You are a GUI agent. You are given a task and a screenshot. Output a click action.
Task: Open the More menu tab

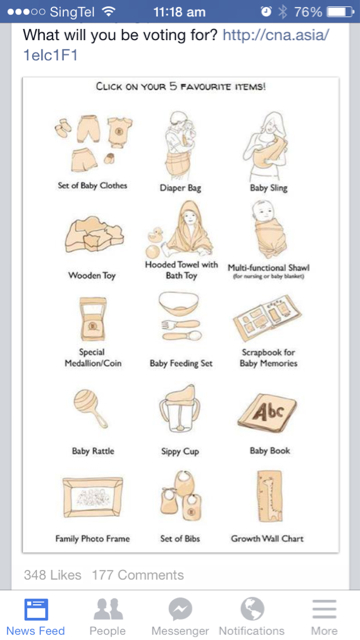(x=324, y=616)
